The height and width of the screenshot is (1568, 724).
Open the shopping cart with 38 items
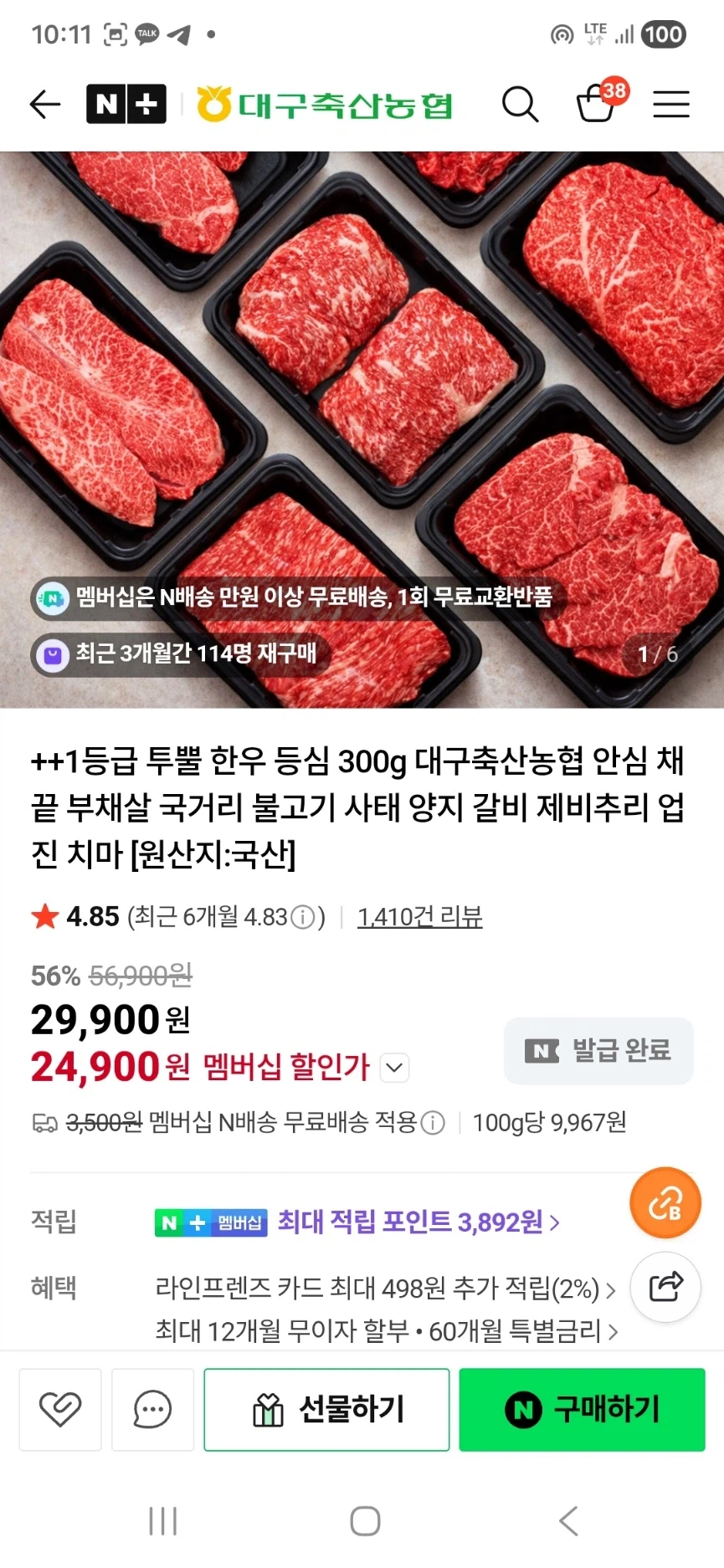(x=596, y=104)
